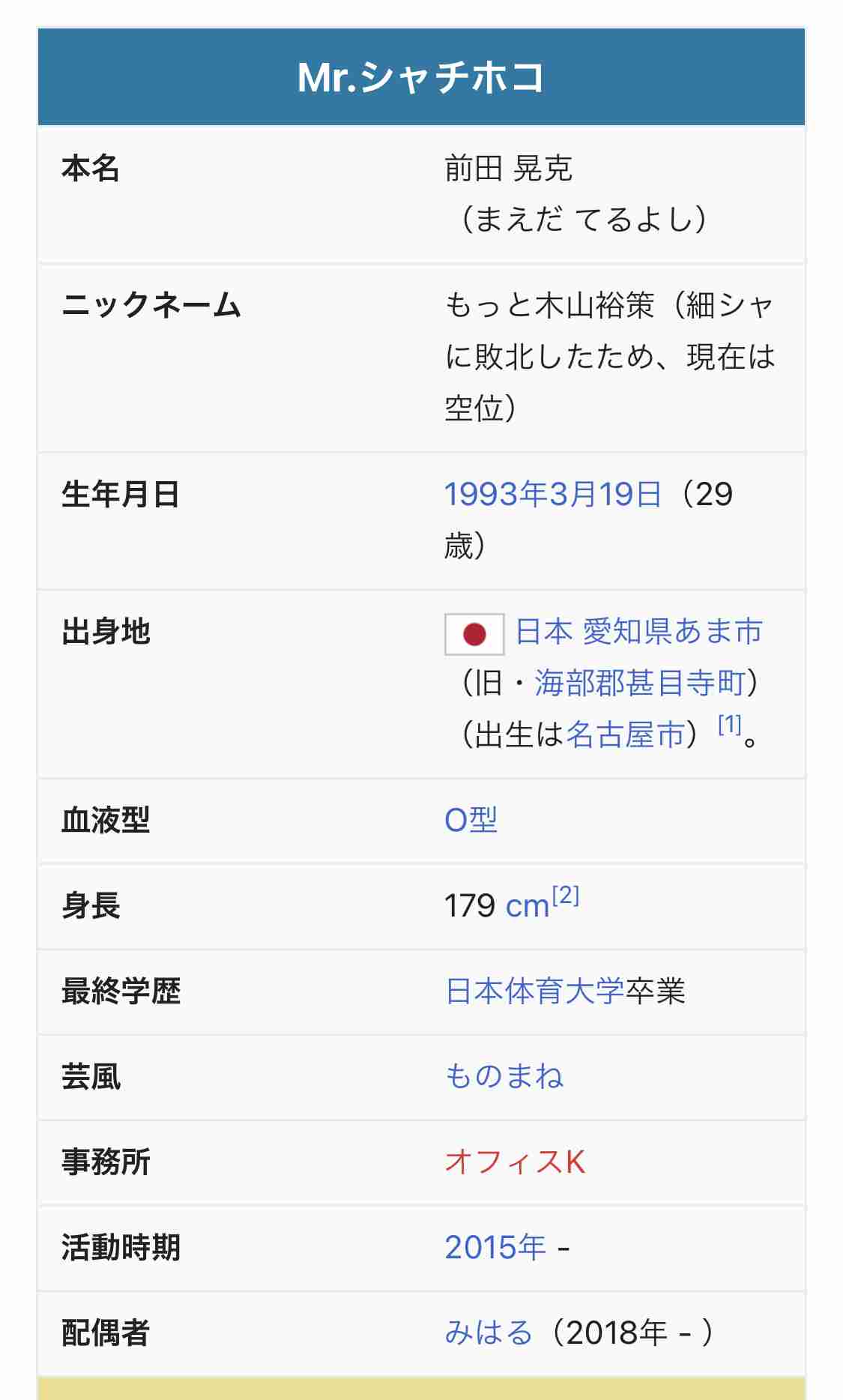Open the あま市 link
The image size is (843, 1400).
(718, 632)
